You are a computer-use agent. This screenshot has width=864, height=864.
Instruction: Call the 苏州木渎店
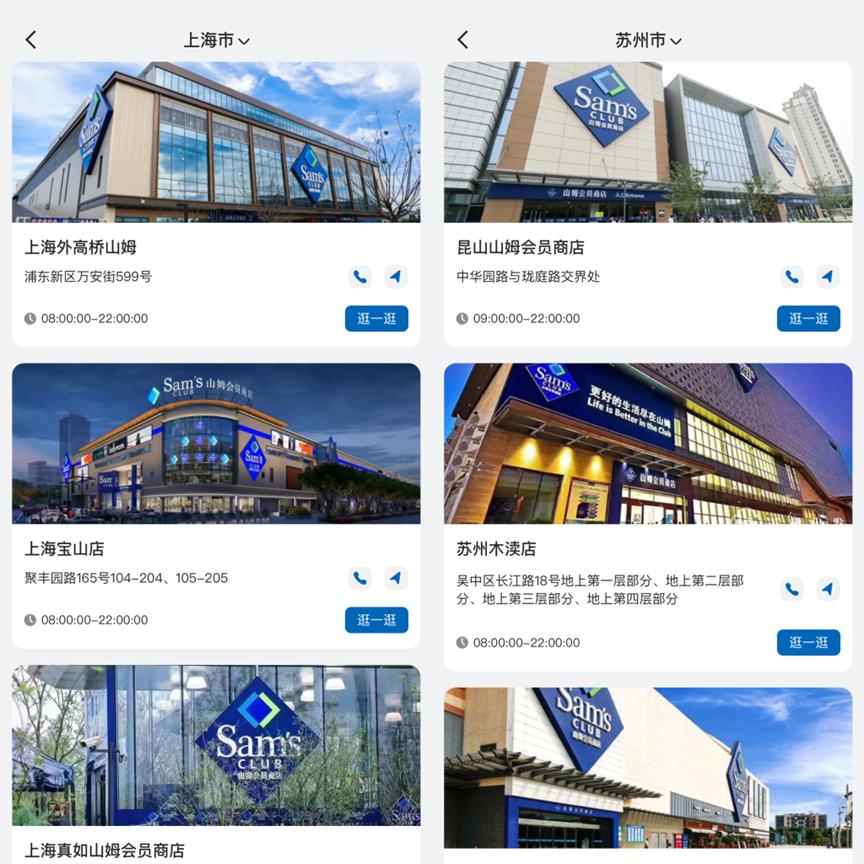click(x=792, y=589)
